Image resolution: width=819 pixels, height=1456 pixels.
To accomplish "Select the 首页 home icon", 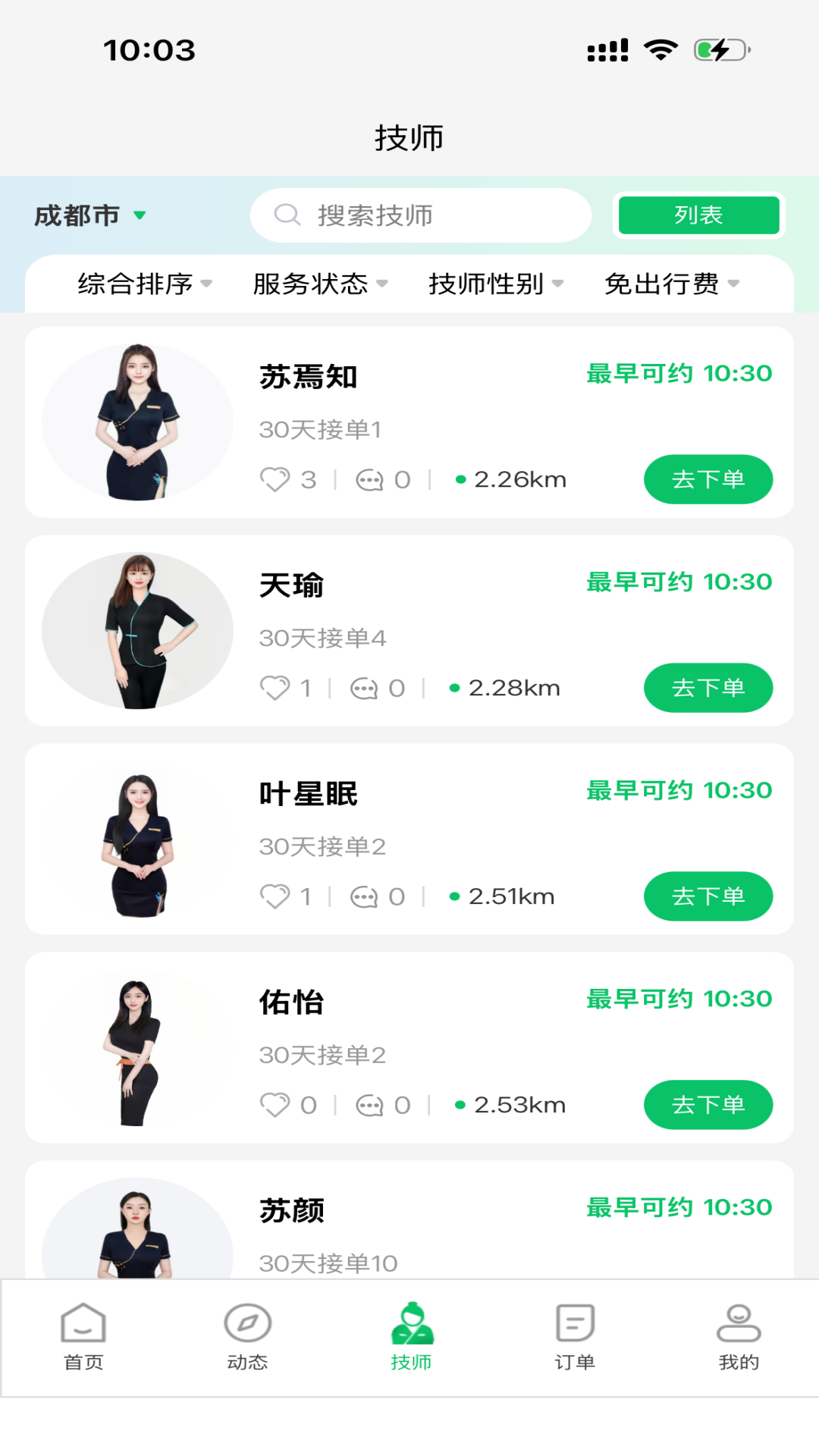I will pyautogui.click(x=82, y=1321).
